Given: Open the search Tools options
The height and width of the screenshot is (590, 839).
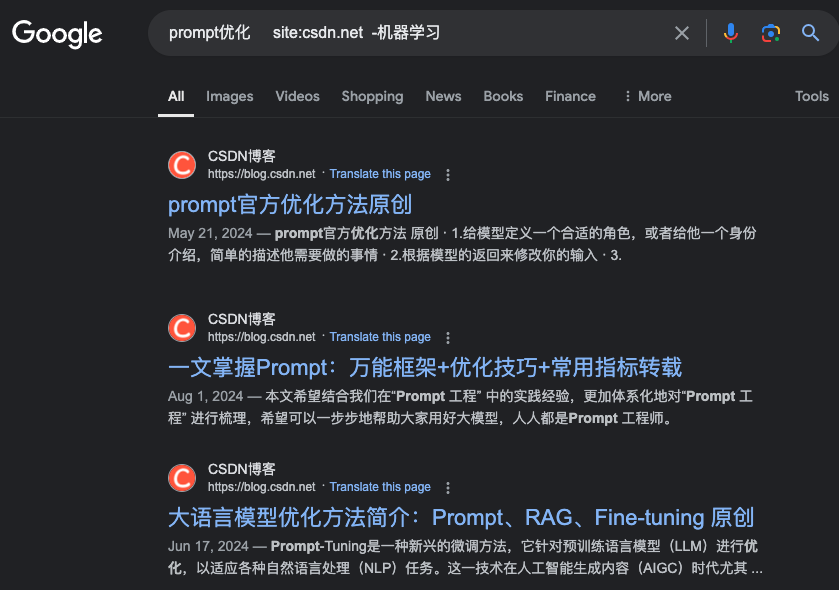Looking at the screenshot, I should point(811,96).
